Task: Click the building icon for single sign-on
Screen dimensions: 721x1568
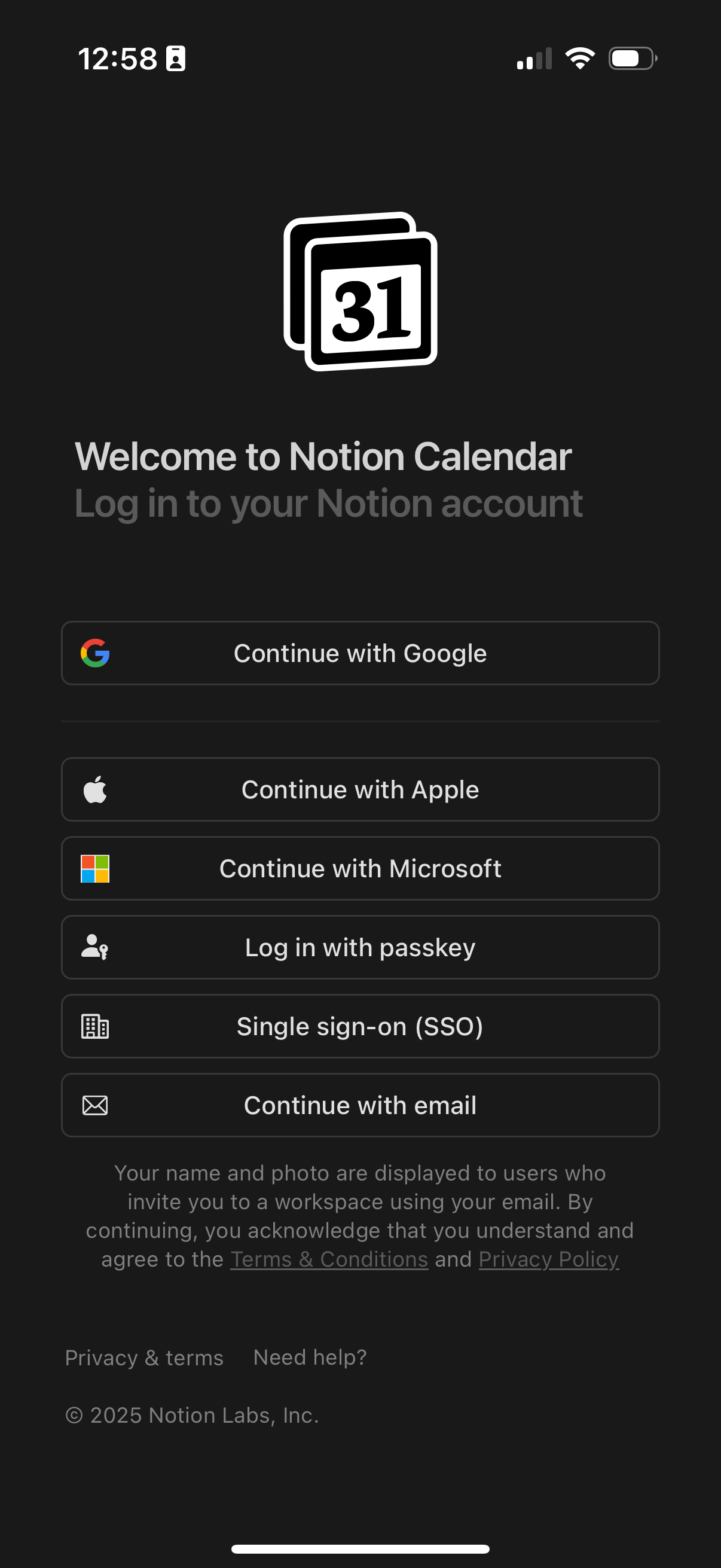Action: click(x=95, y=1026)
